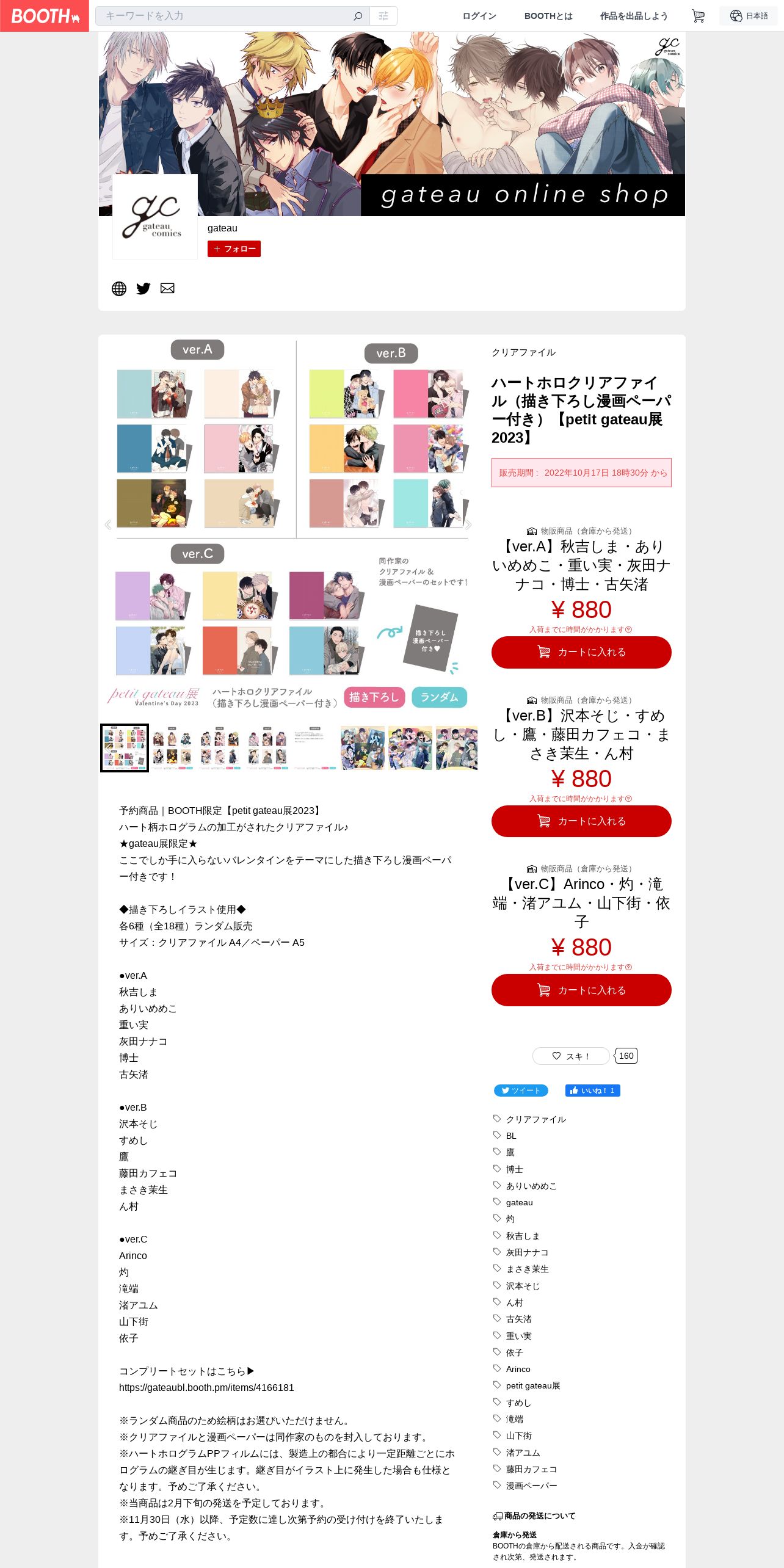Open the search filter options icon
Screen dimensions: 784x1568
pos(383,16)
